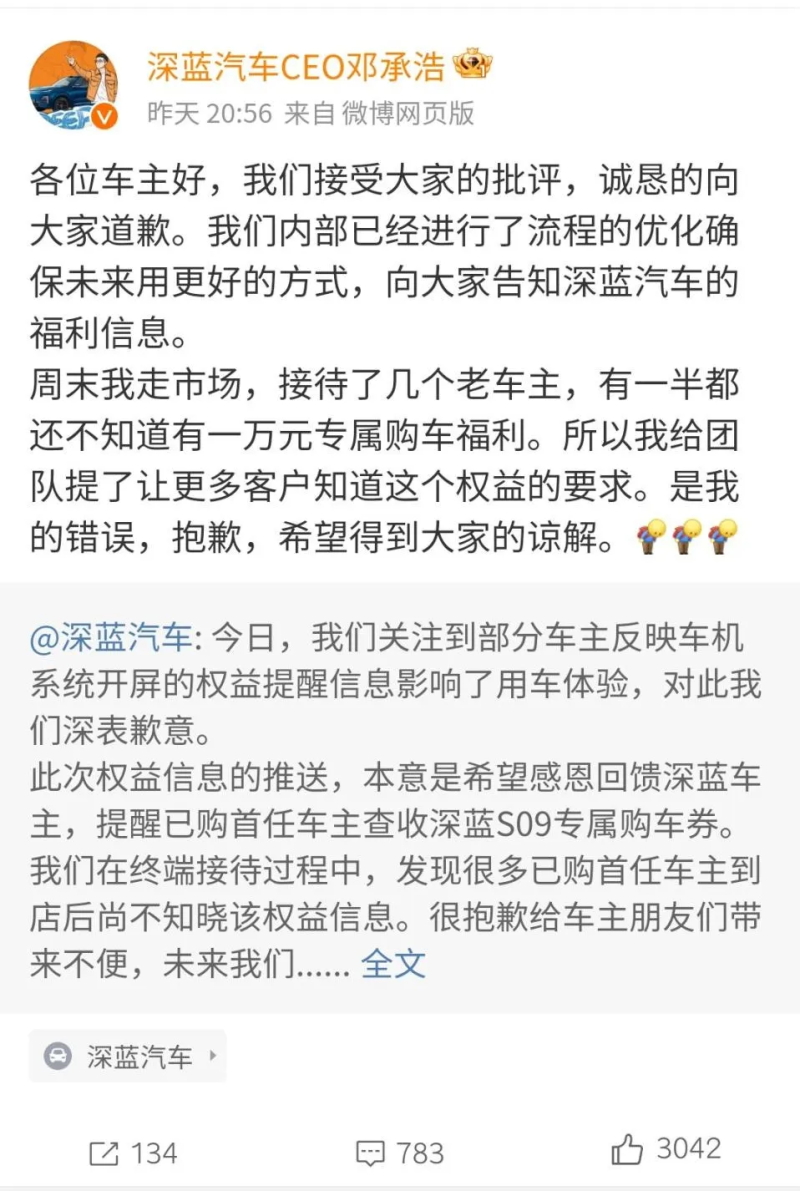
Task: Like this post with 3042 likes
Action: click(x=665, y=1150)
